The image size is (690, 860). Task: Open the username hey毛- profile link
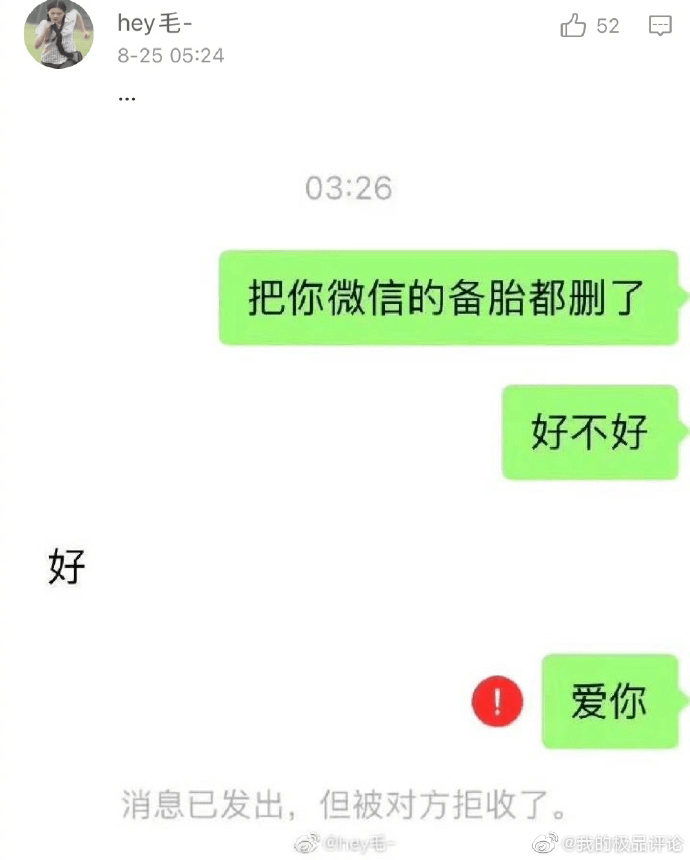[x=155, y=24]
